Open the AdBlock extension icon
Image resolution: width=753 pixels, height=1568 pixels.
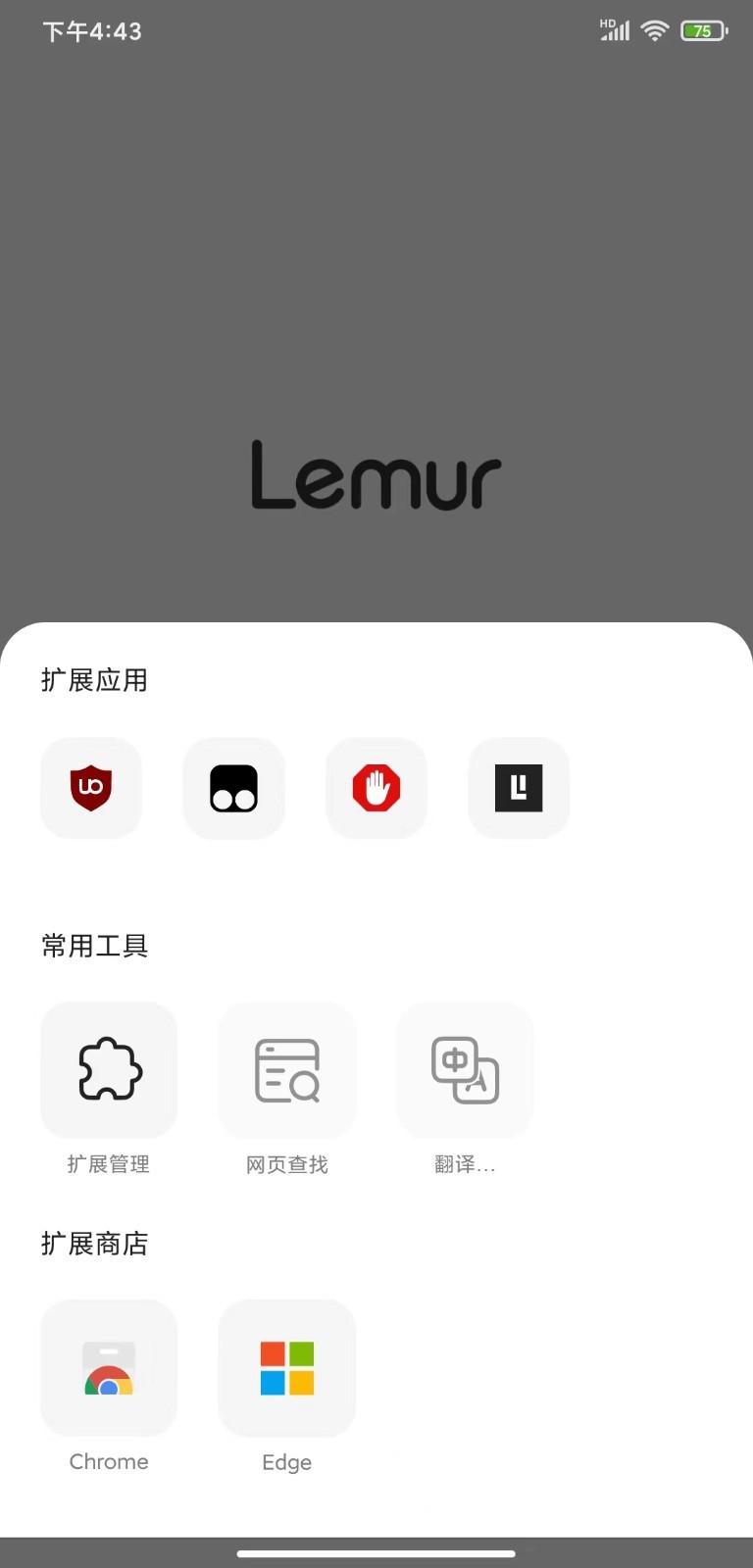[x=376, y=788]
